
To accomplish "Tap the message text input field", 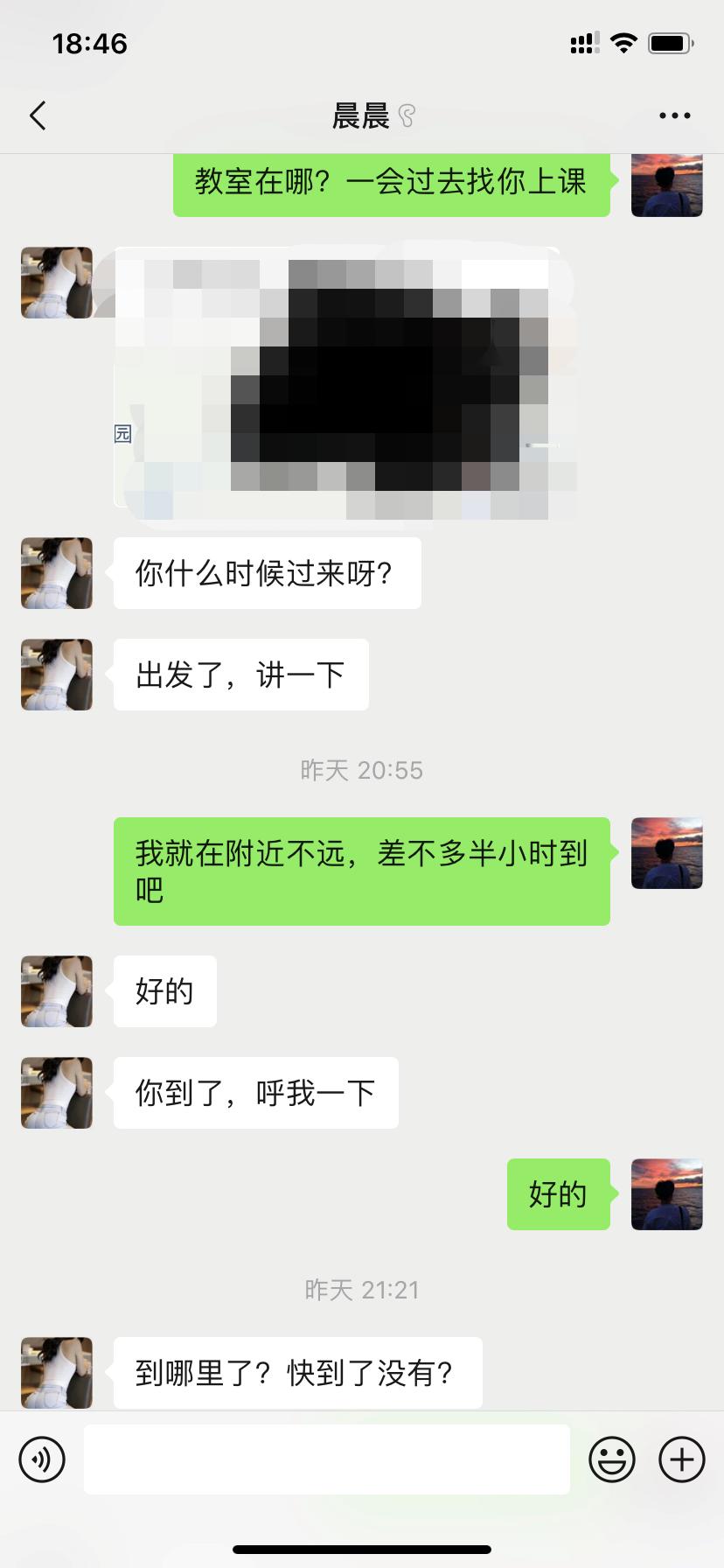I will (x=326, y=1459).
